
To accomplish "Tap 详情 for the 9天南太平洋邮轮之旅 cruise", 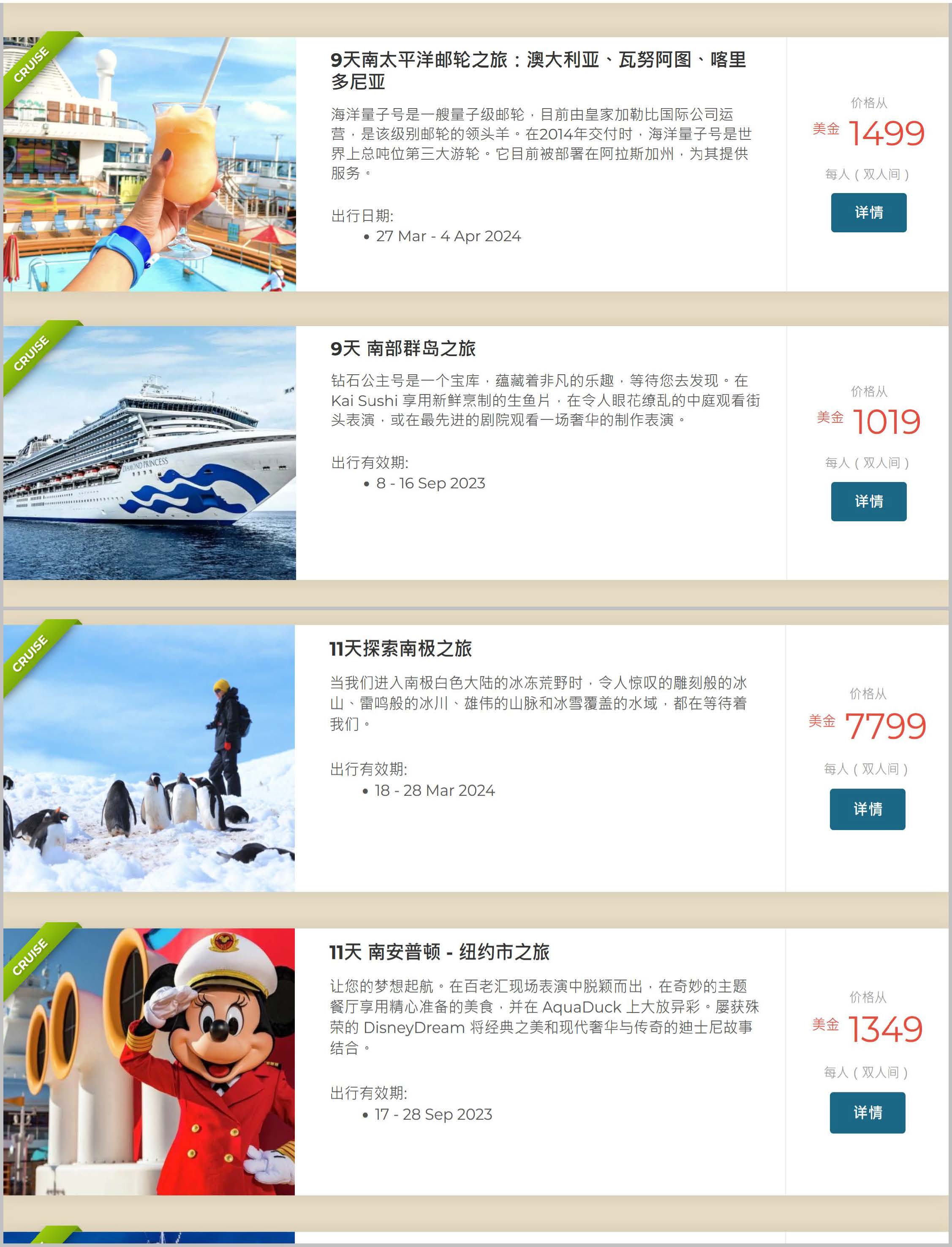I will (x=868, y=212).
